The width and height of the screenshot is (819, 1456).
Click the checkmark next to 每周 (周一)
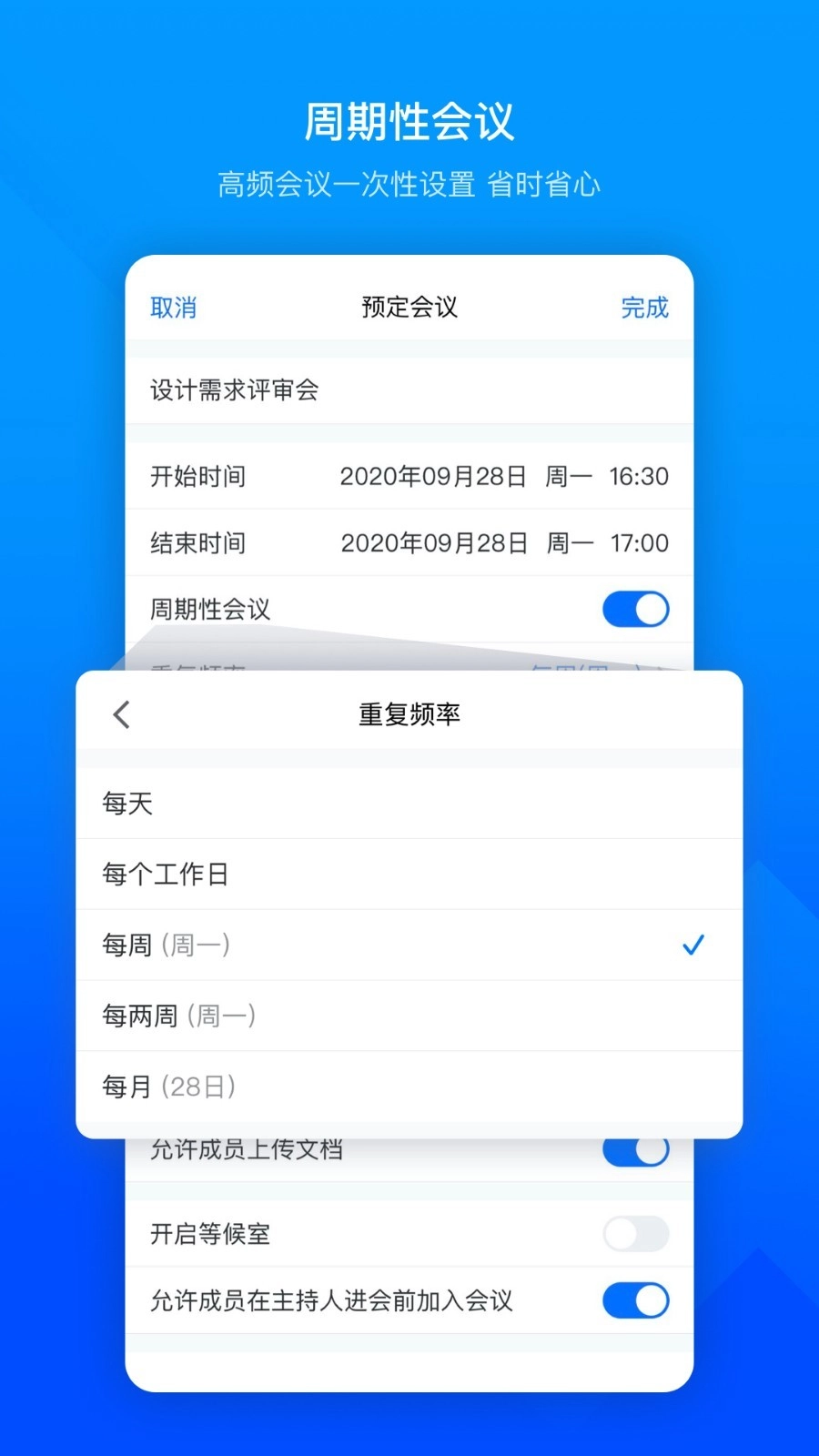point(694,945)
